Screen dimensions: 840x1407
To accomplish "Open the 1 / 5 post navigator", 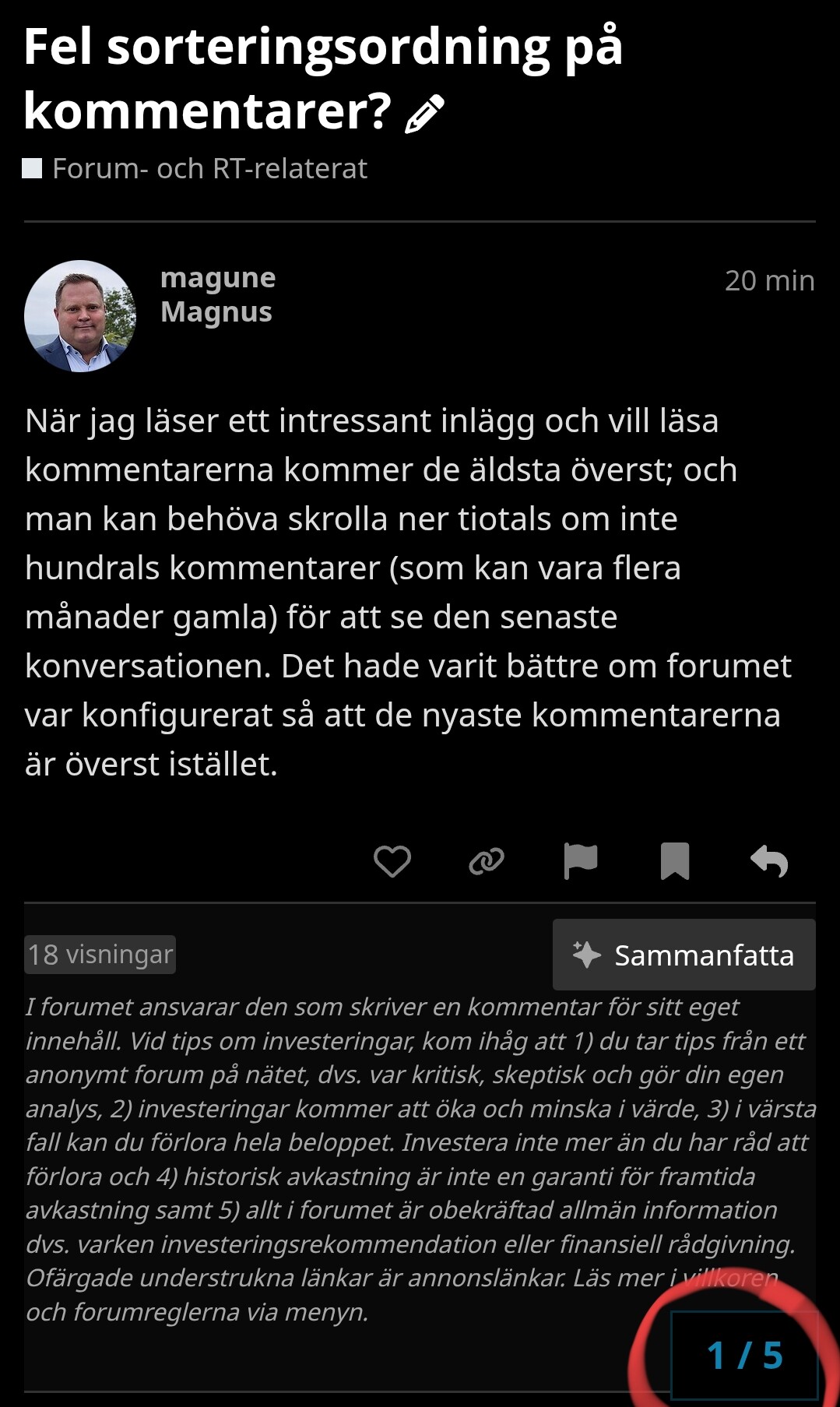I will pyautogui.click(x=744, y=1355).
